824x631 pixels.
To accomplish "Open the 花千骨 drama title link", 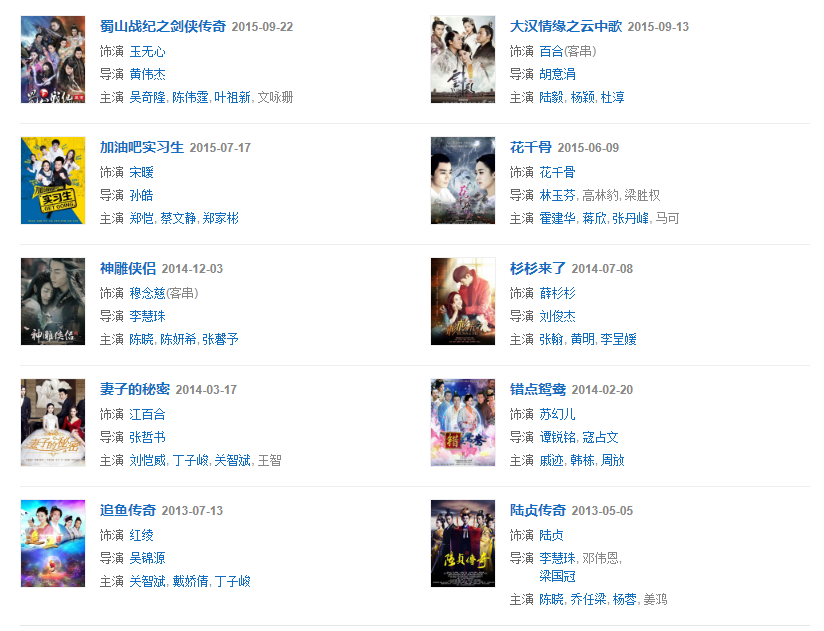I will 530,148.
